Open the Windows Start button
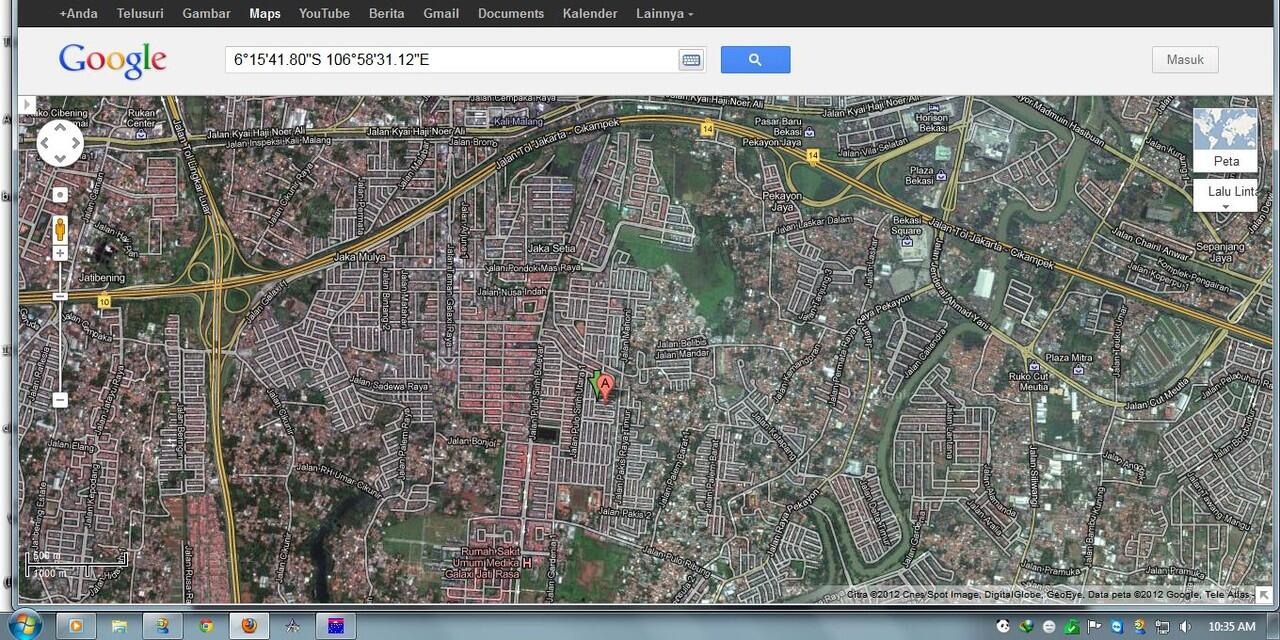The image size is (1280, 640). 24,626
